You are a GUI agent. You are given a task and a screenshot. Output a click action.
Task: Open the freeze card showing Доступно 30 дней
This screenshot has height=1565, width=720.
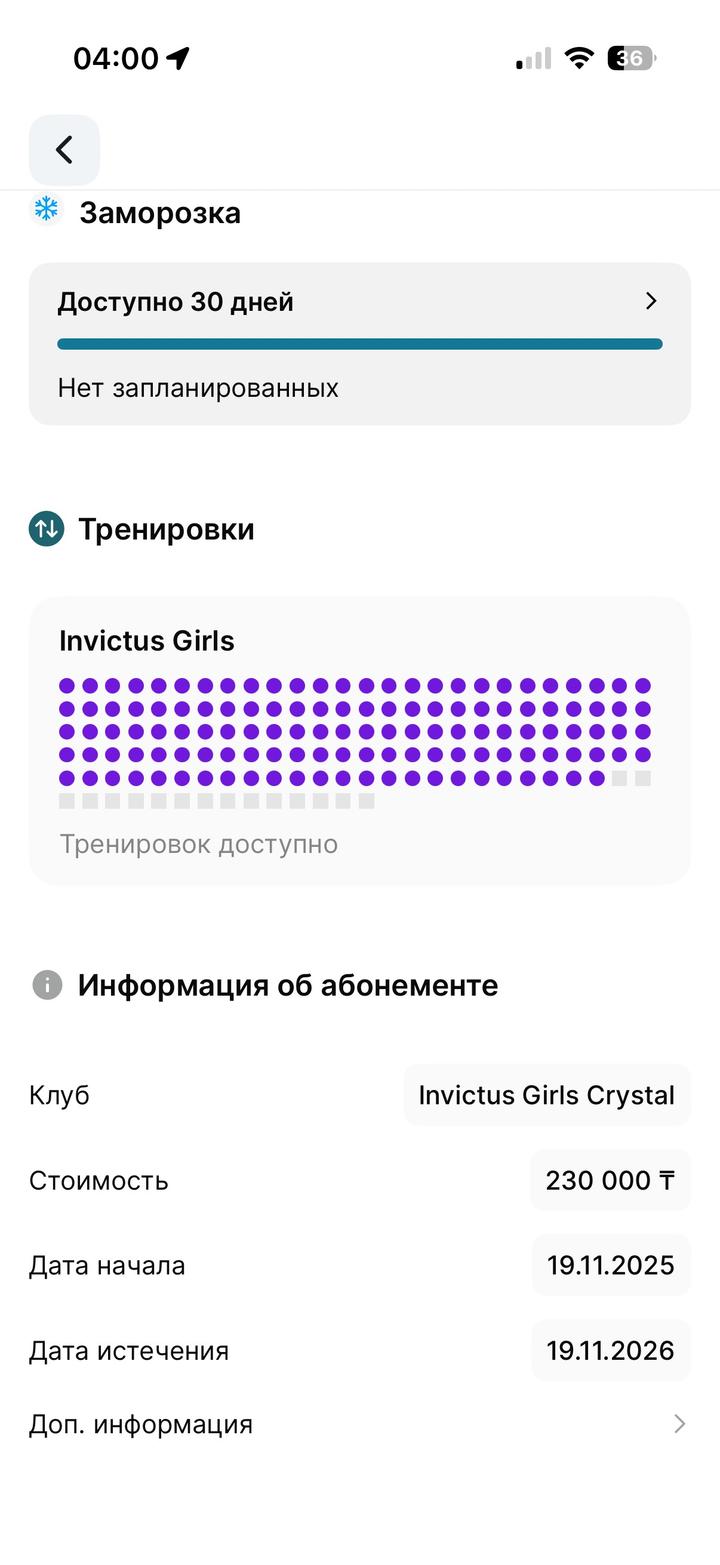pos(359,343)
